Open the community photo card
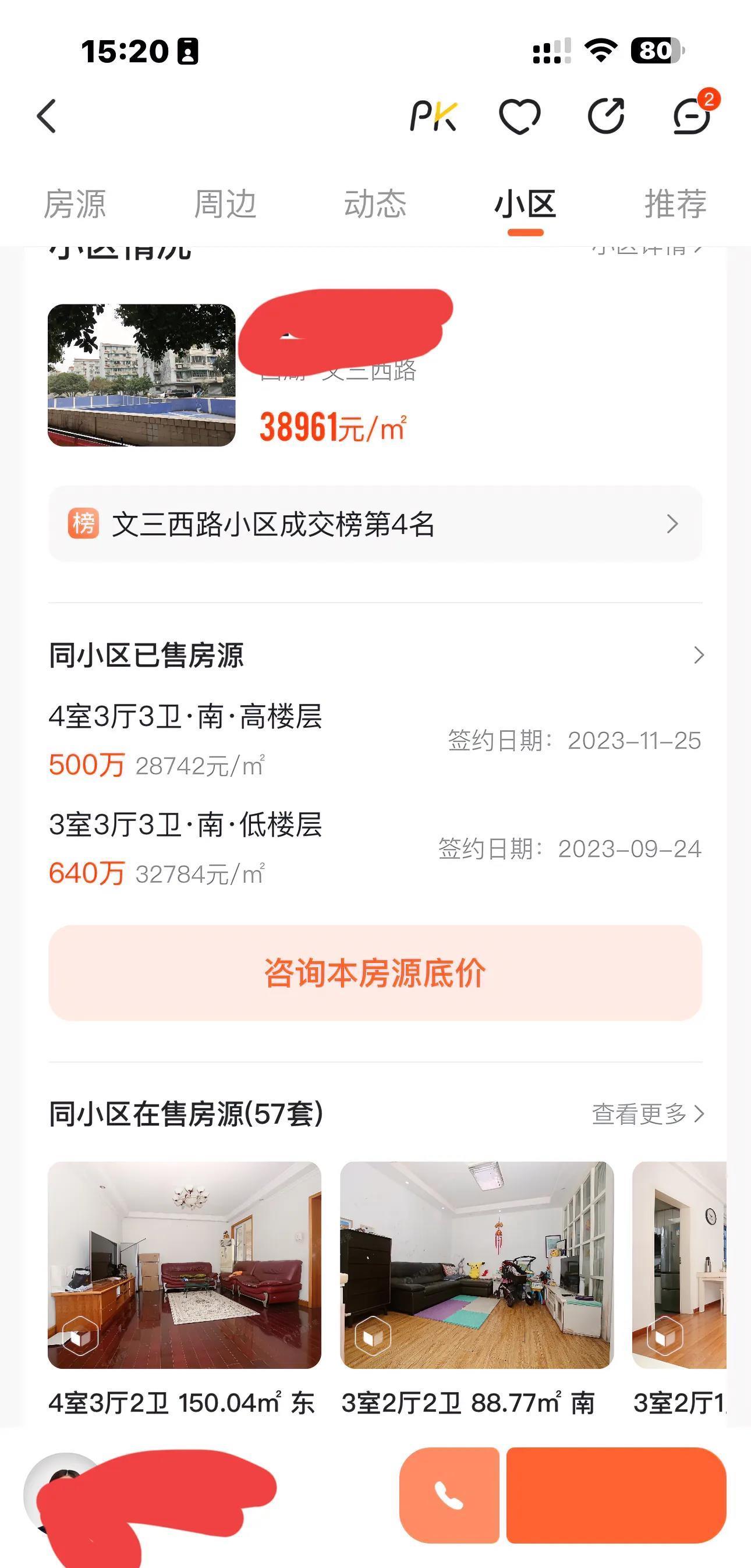The image size is (751, 1568). [x=141, y=375]
